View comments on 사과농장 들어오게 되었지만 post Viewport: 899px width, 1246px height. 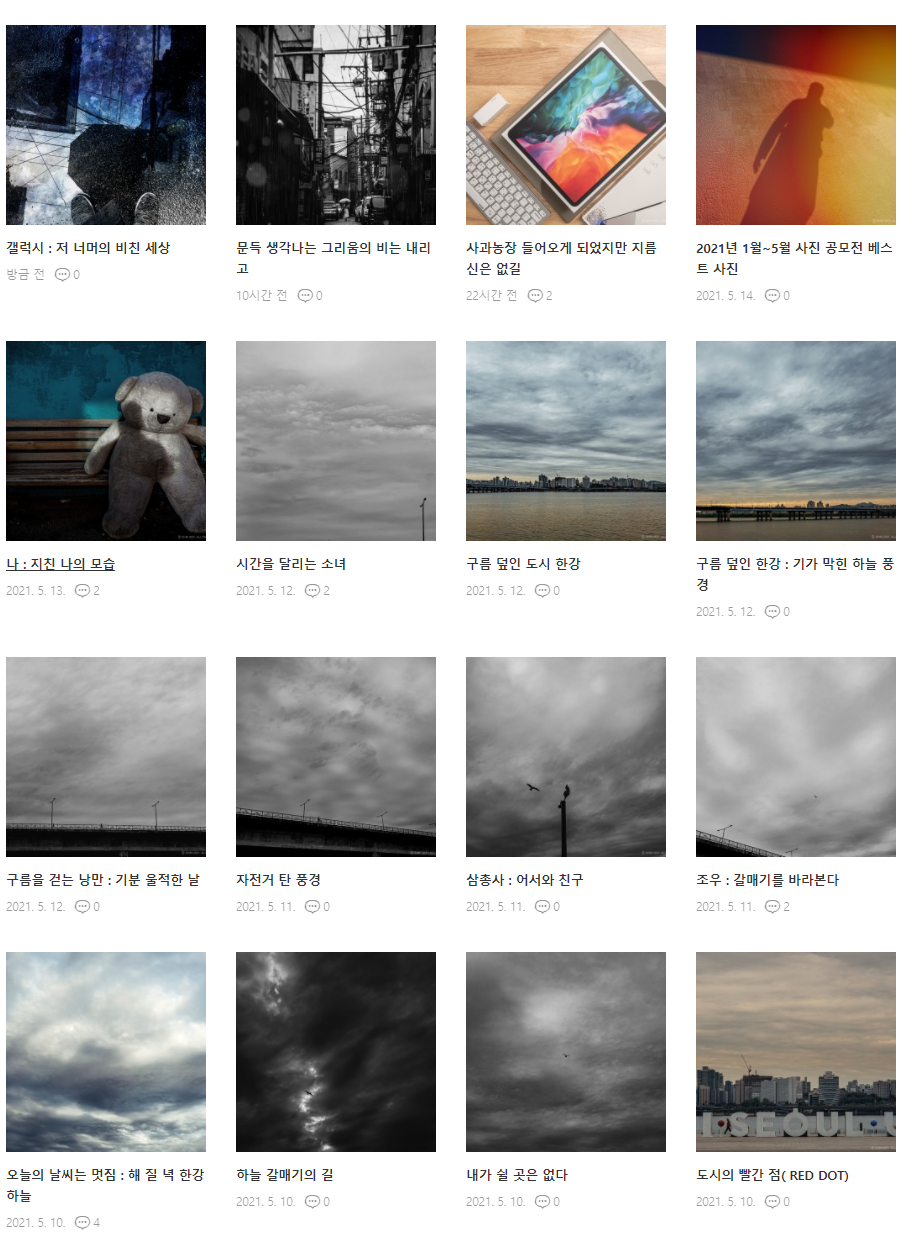(x=540, y=296)
